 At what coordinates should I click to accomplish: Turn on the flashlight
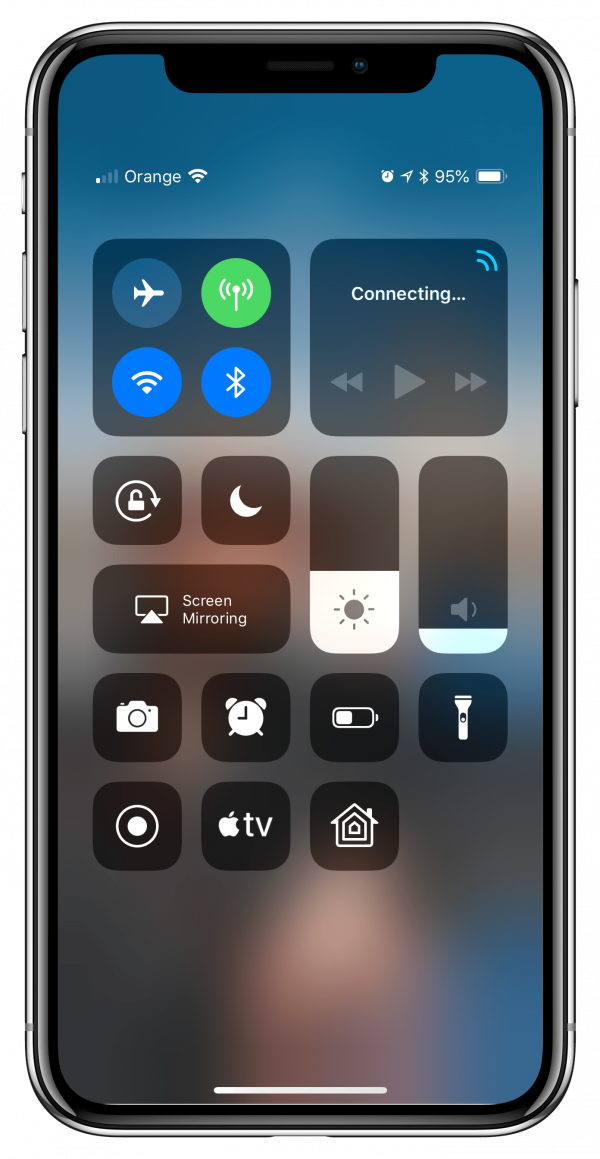[463, 717]
